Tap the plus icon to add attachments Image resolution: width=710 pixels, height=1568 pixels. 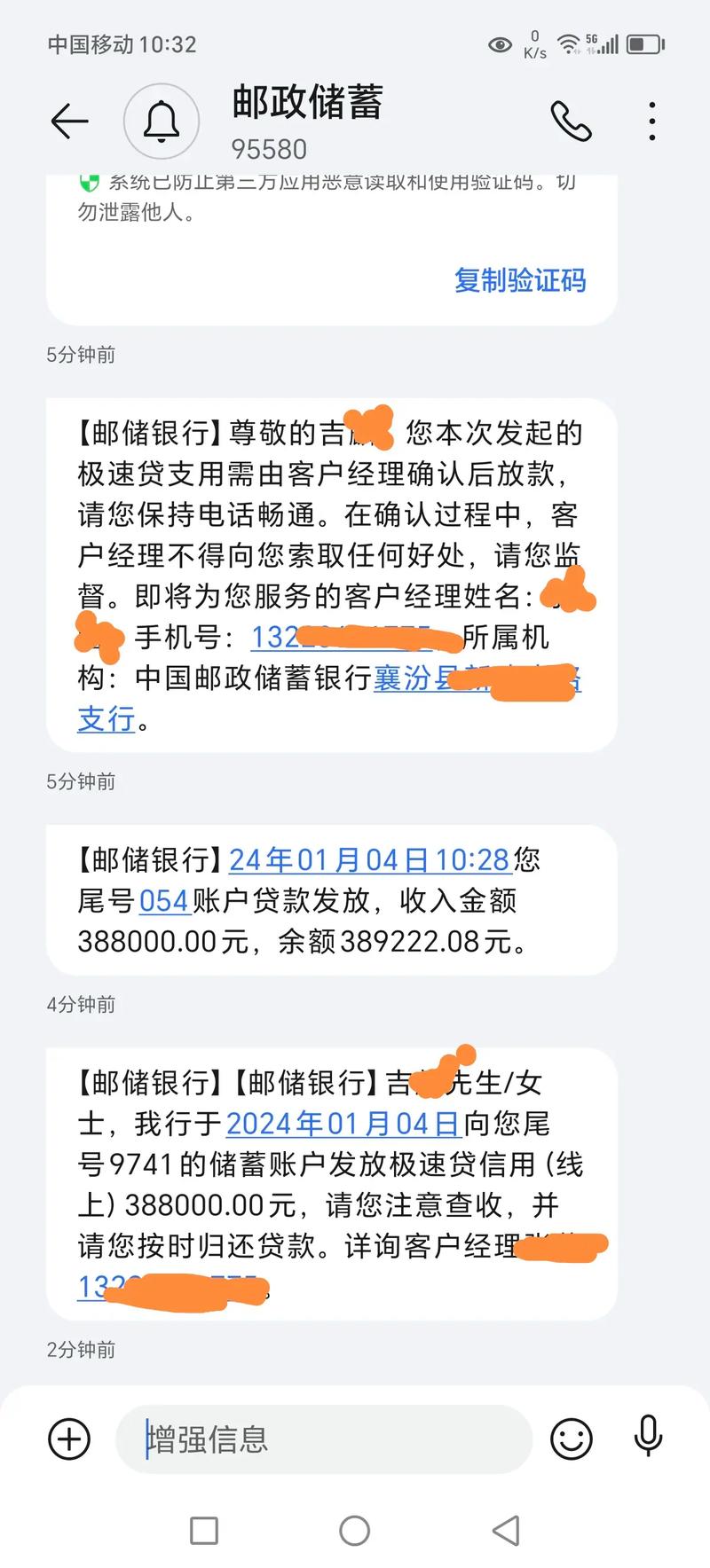pyautogui.click(x=68, y=1439)
